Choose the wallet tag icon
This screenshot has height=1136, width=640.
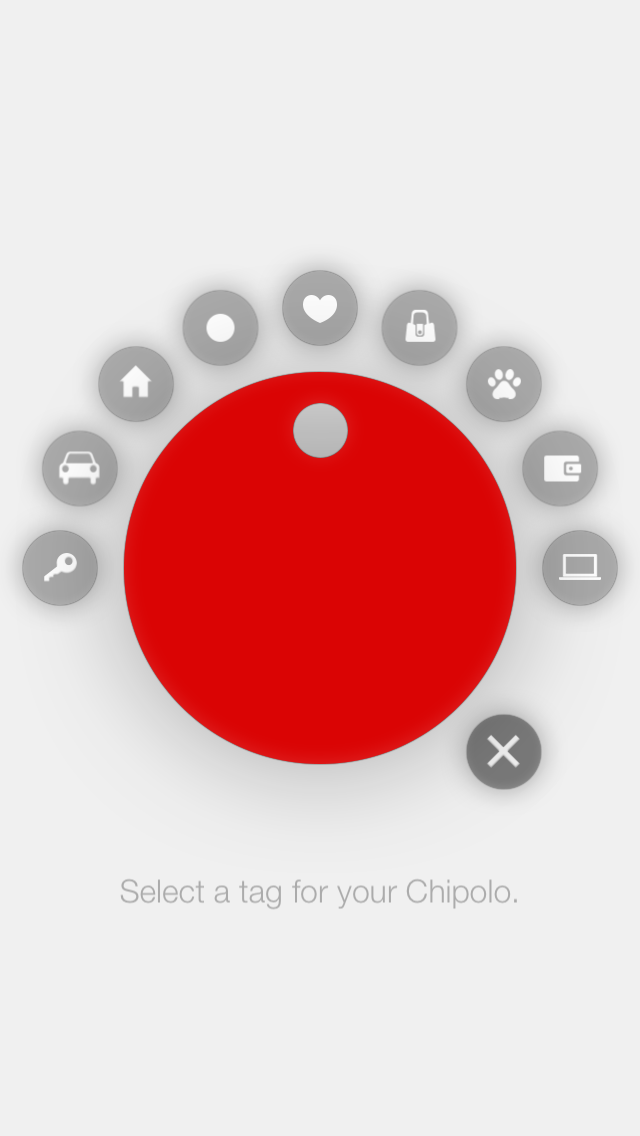coord(560,468)
